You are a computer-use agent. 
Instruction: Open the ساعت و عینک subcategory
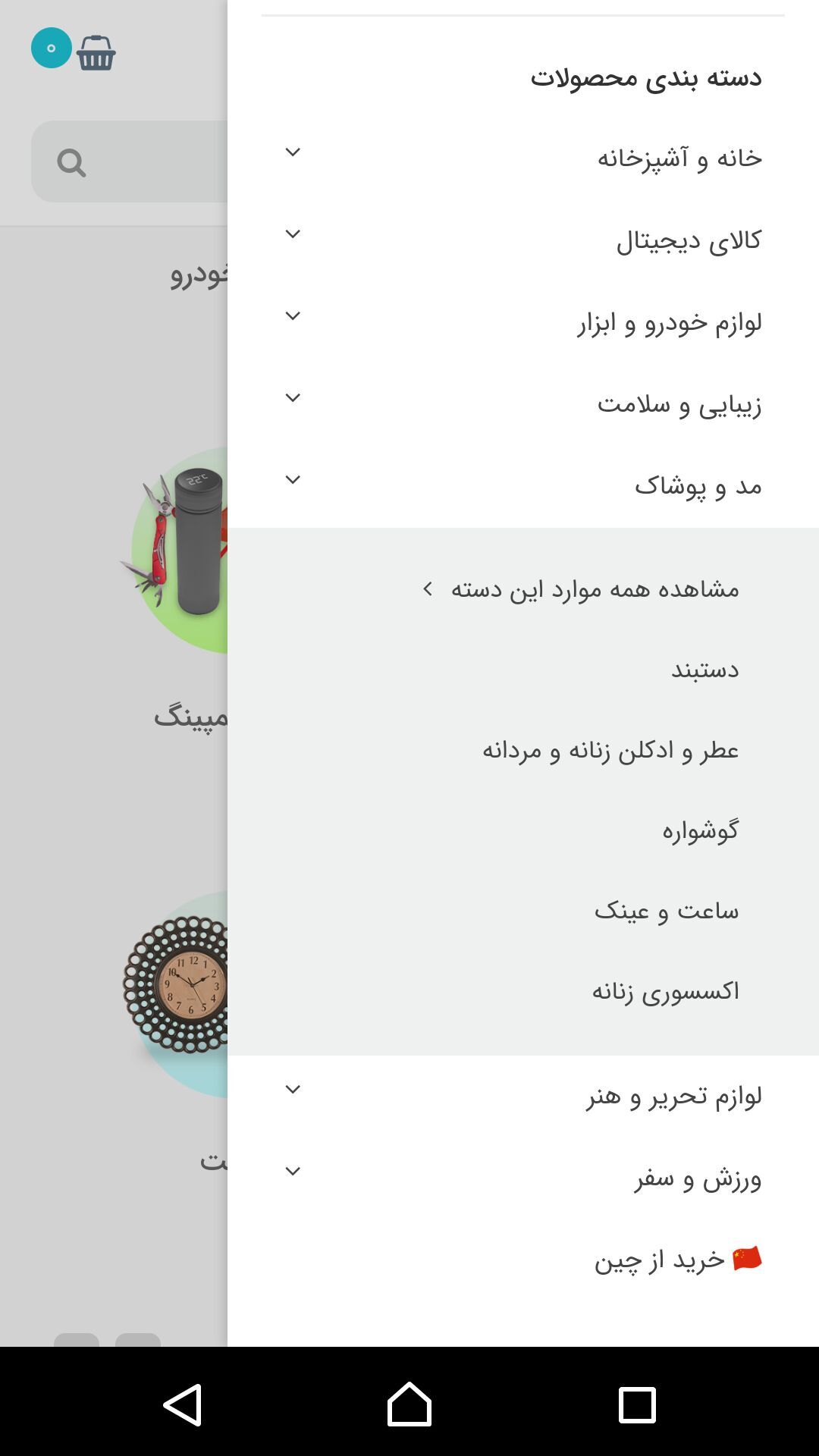pyautogui.click(x=666, y=912)
